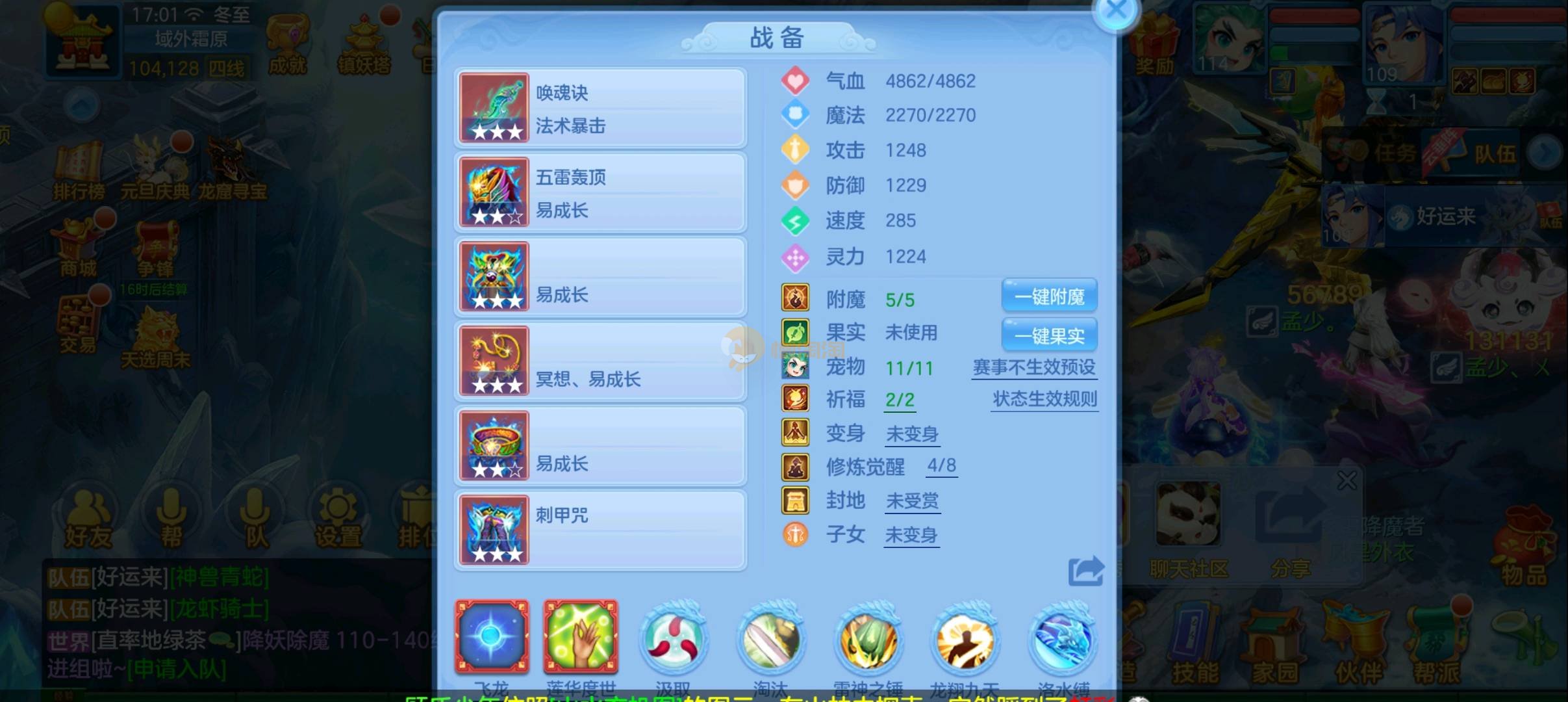
Task: Open the 刺甲咒 equipment row
Action: (600, 531)
